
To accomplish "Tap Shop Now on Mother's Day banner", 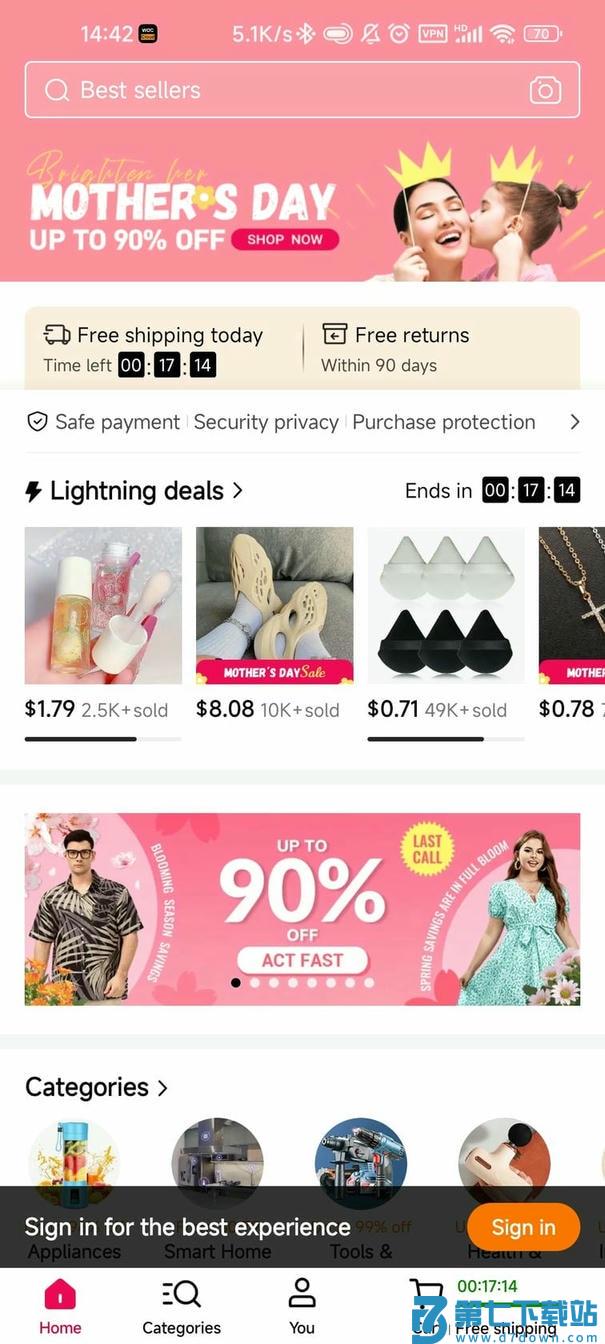I will pos(285,240).
